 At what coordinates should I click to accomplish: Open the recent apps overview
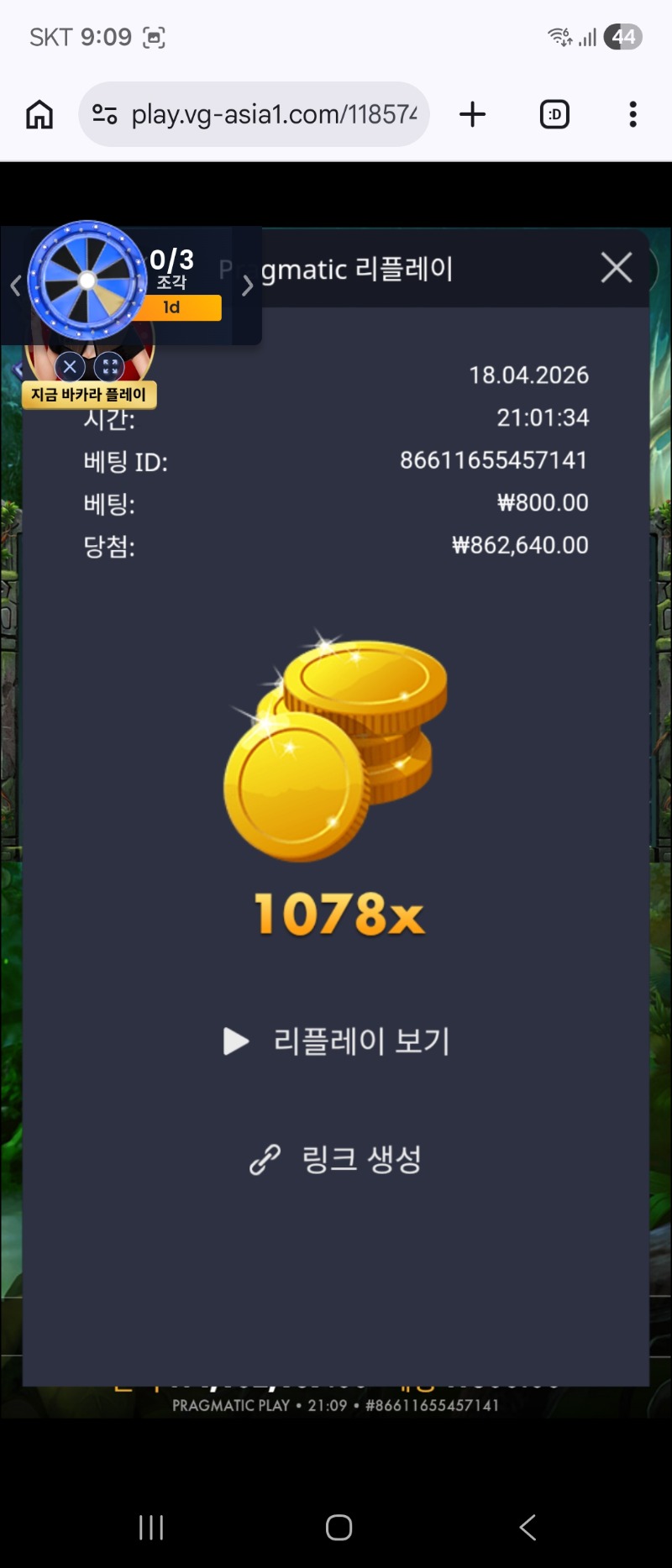(x=151, y=1527)
